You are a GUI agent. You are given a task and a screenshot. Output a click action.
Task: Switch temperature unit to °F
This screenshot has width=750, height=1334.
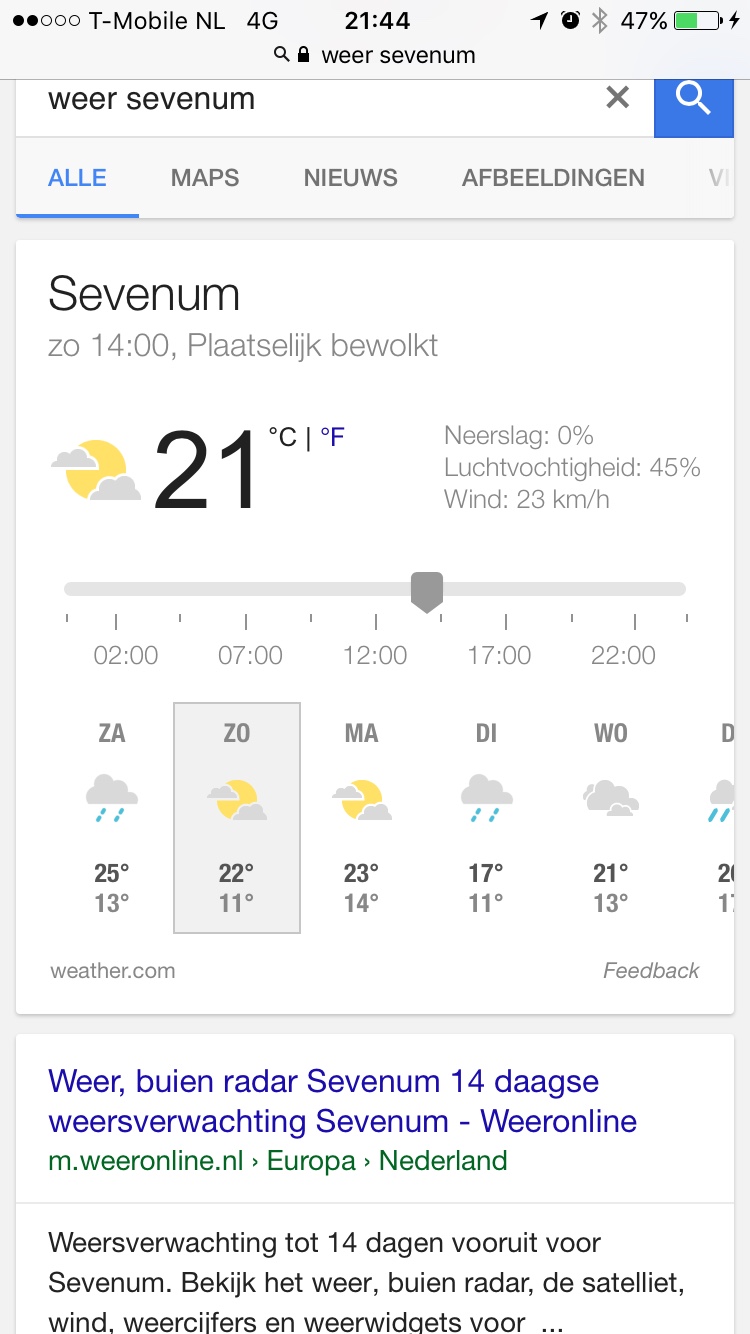(x=332, y=437)
